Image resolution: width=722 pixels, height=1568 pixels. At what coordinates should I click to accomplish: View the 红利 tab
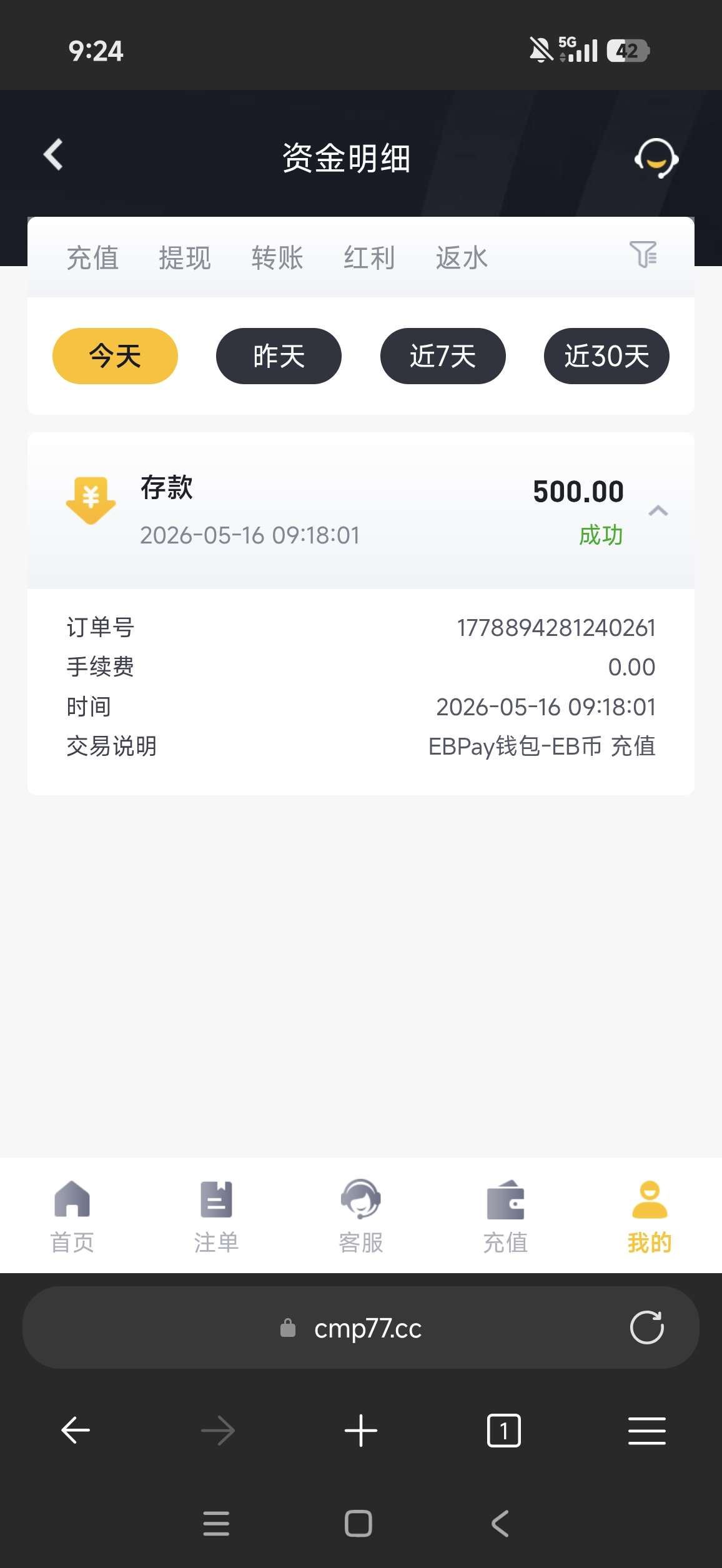coord(369,258)
